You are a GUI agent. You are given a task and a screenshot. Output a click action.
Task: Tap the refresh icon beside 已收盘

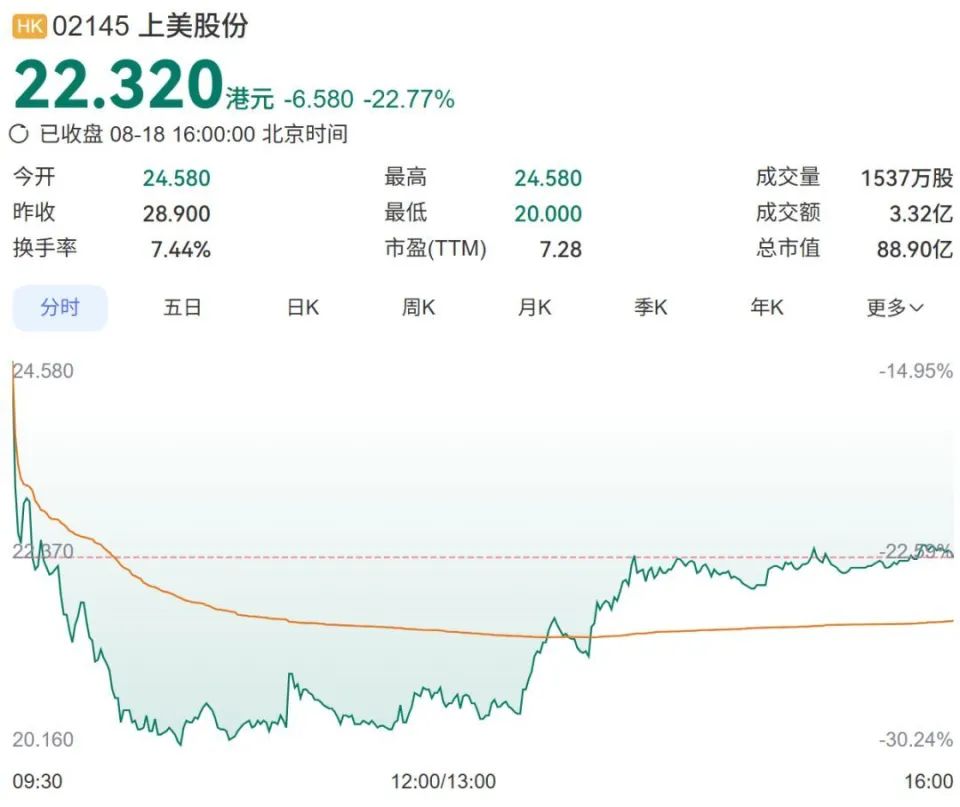tap(19, 133)
